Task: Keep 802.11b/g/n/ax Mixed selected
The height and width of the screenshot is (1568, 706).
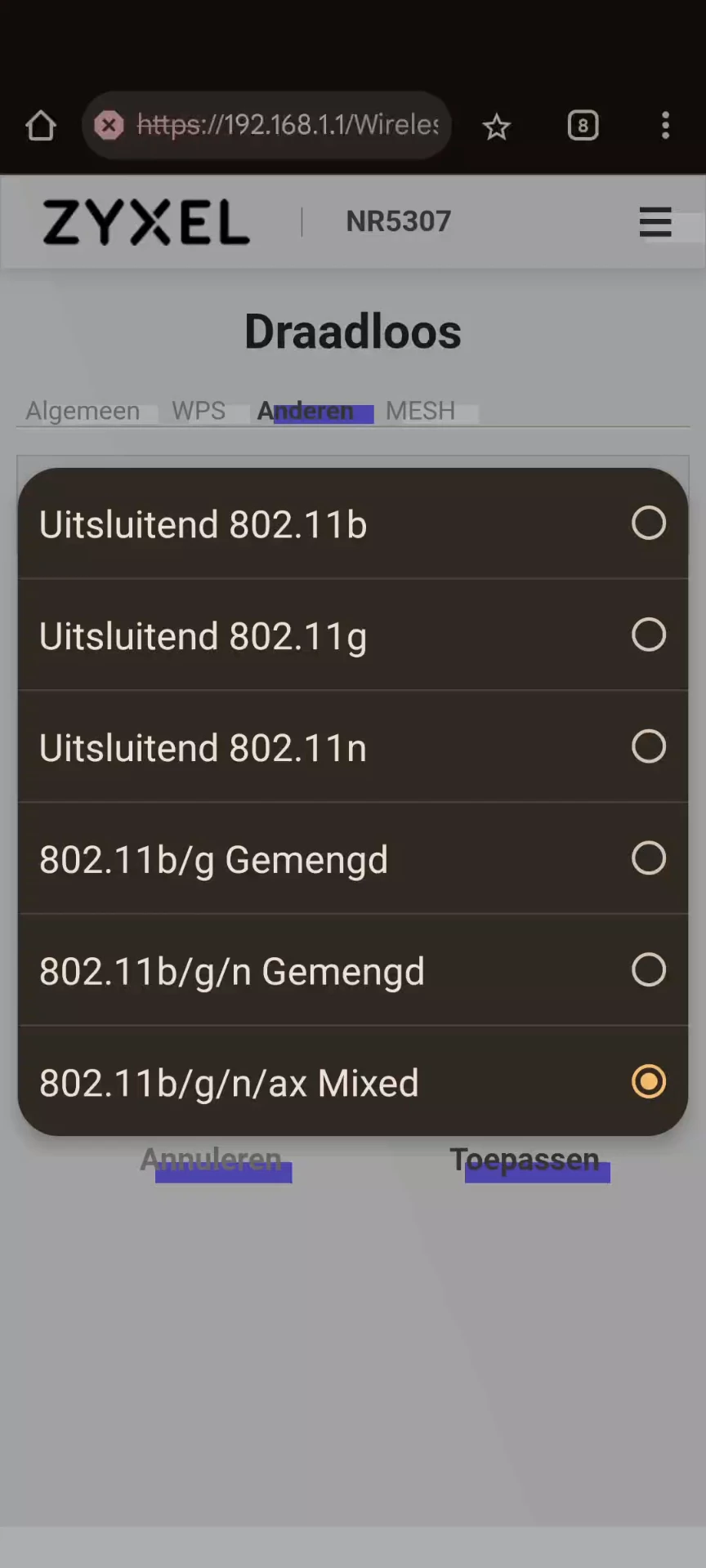Action: [352, 1082]
